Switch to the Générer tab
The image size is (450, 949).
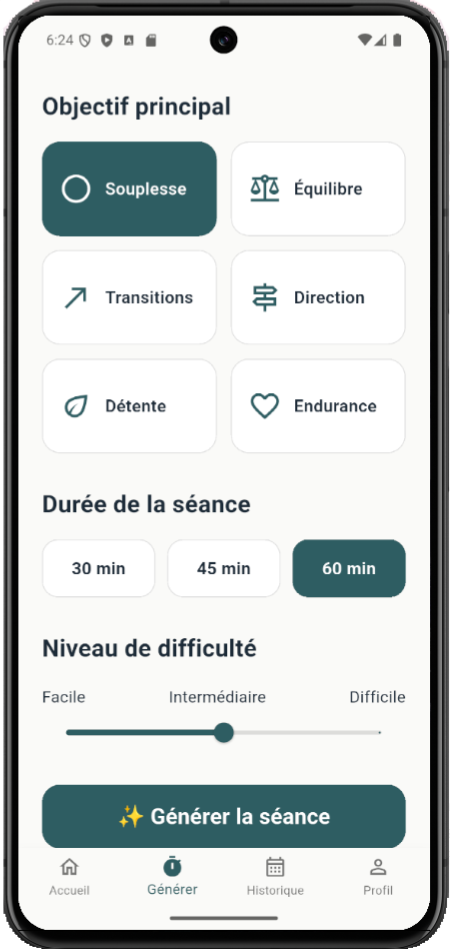172,876
